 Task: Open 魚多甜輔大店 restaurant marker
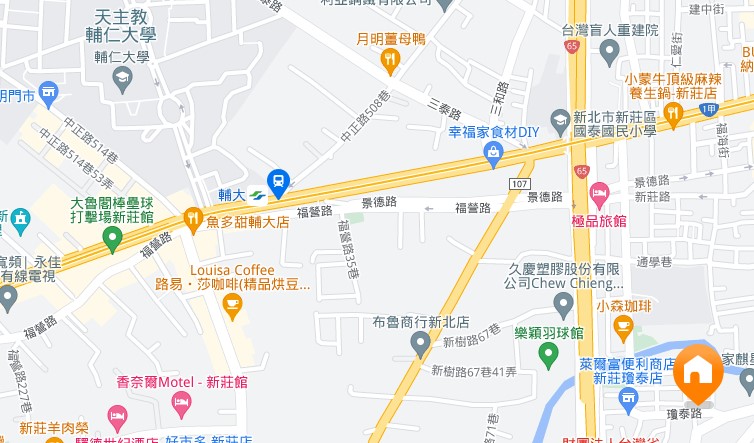point(192,219)
